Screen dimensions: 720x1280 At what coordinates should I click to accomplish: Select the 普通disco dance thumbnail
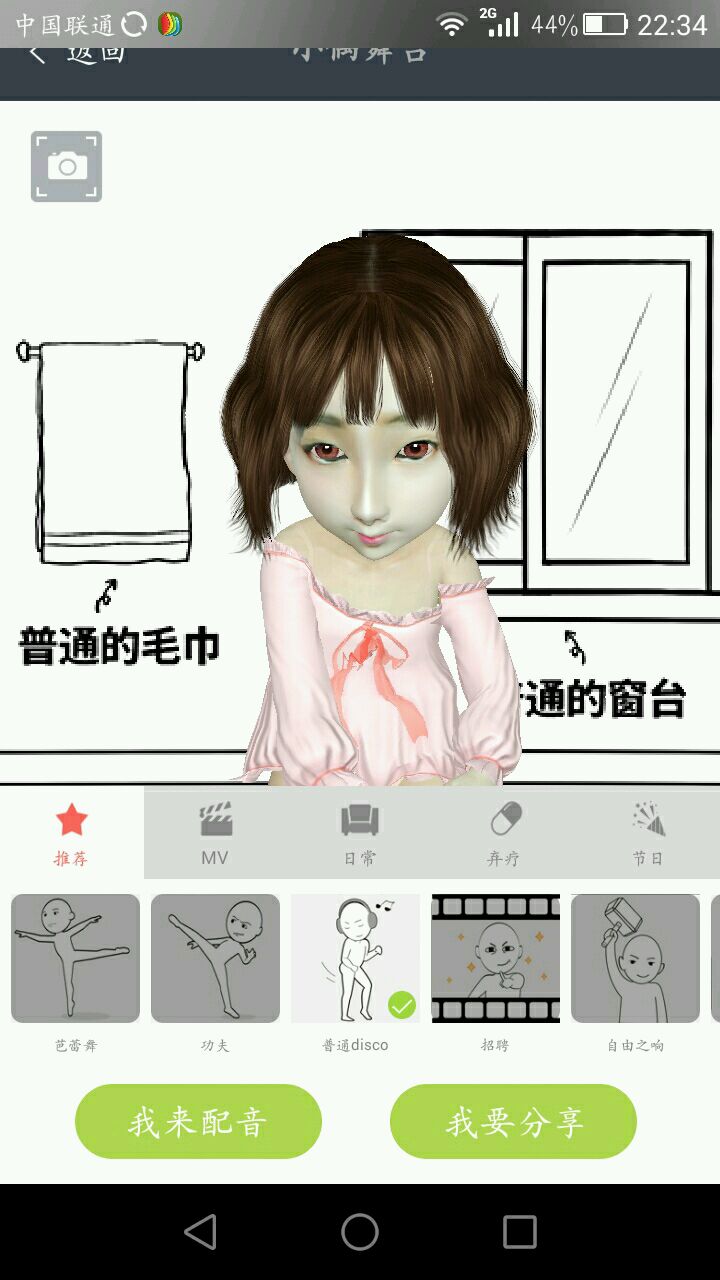pyautogui.click(x=355, y=958)
